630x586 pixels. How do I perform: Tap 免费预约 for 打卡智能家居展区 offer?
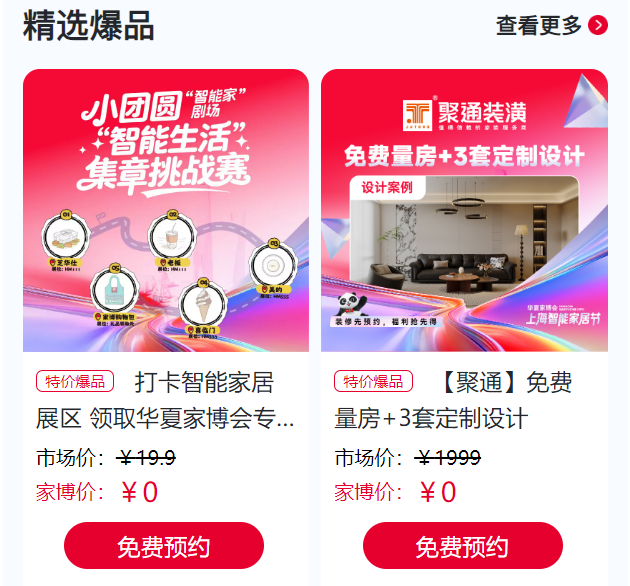164,546
